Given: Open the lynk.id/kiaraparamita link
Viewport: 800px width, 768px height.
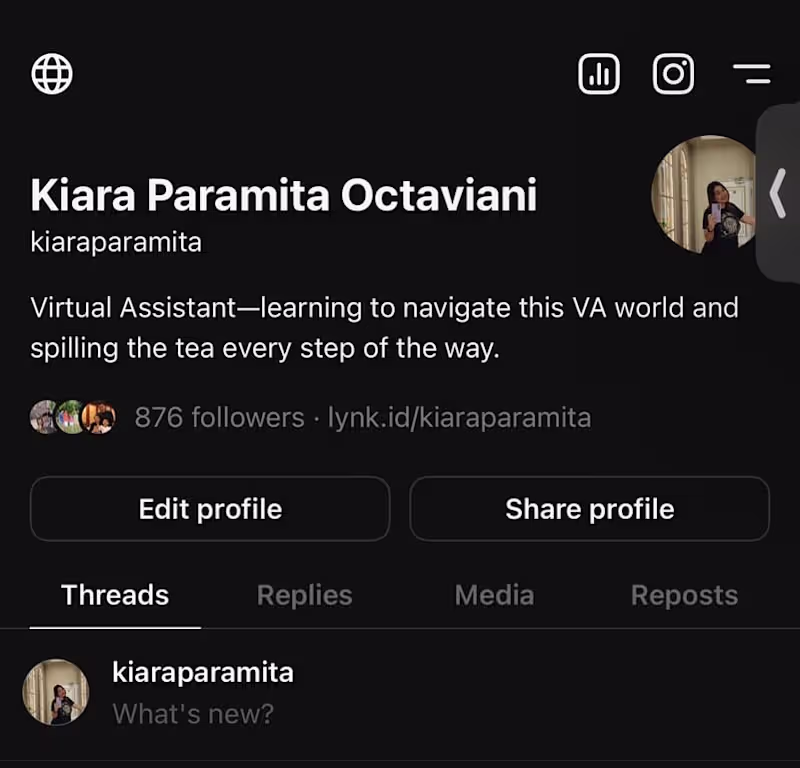Looking at the screenshot, I should tap(459, 417).
